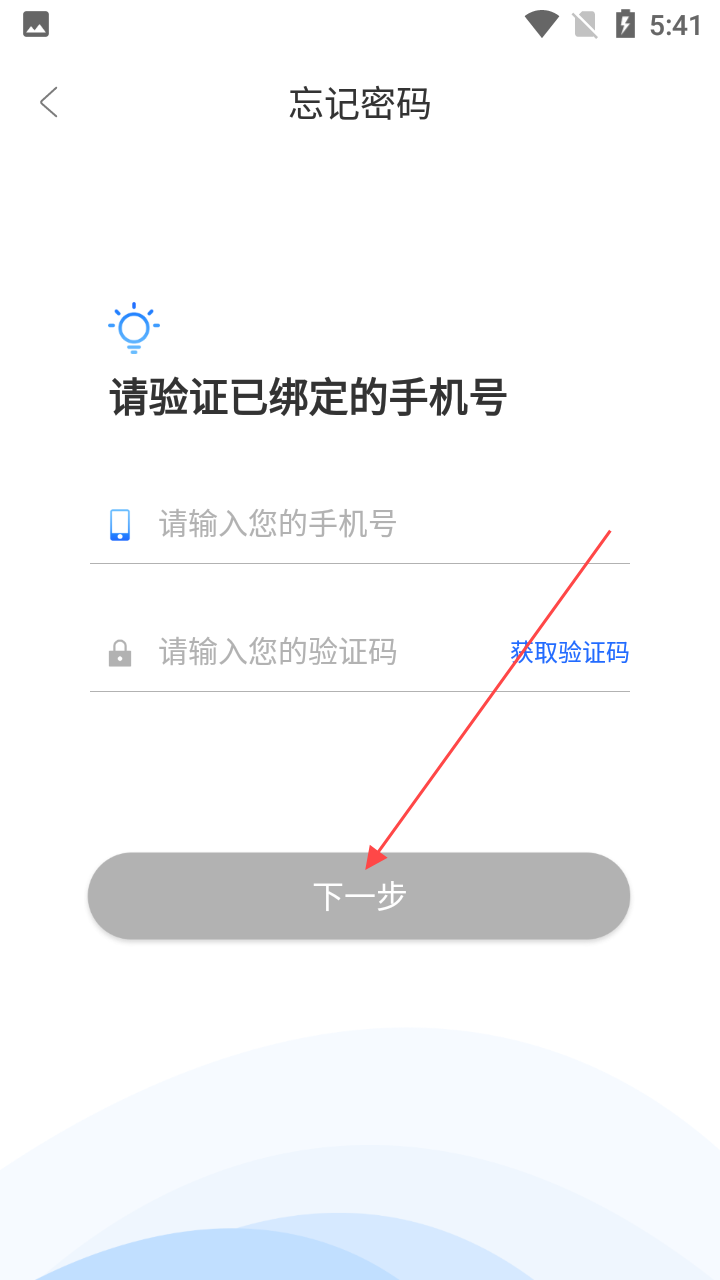Request a code via 获取验证码
The width and height of the screenshot is (720, 1280).
point(569,653)
